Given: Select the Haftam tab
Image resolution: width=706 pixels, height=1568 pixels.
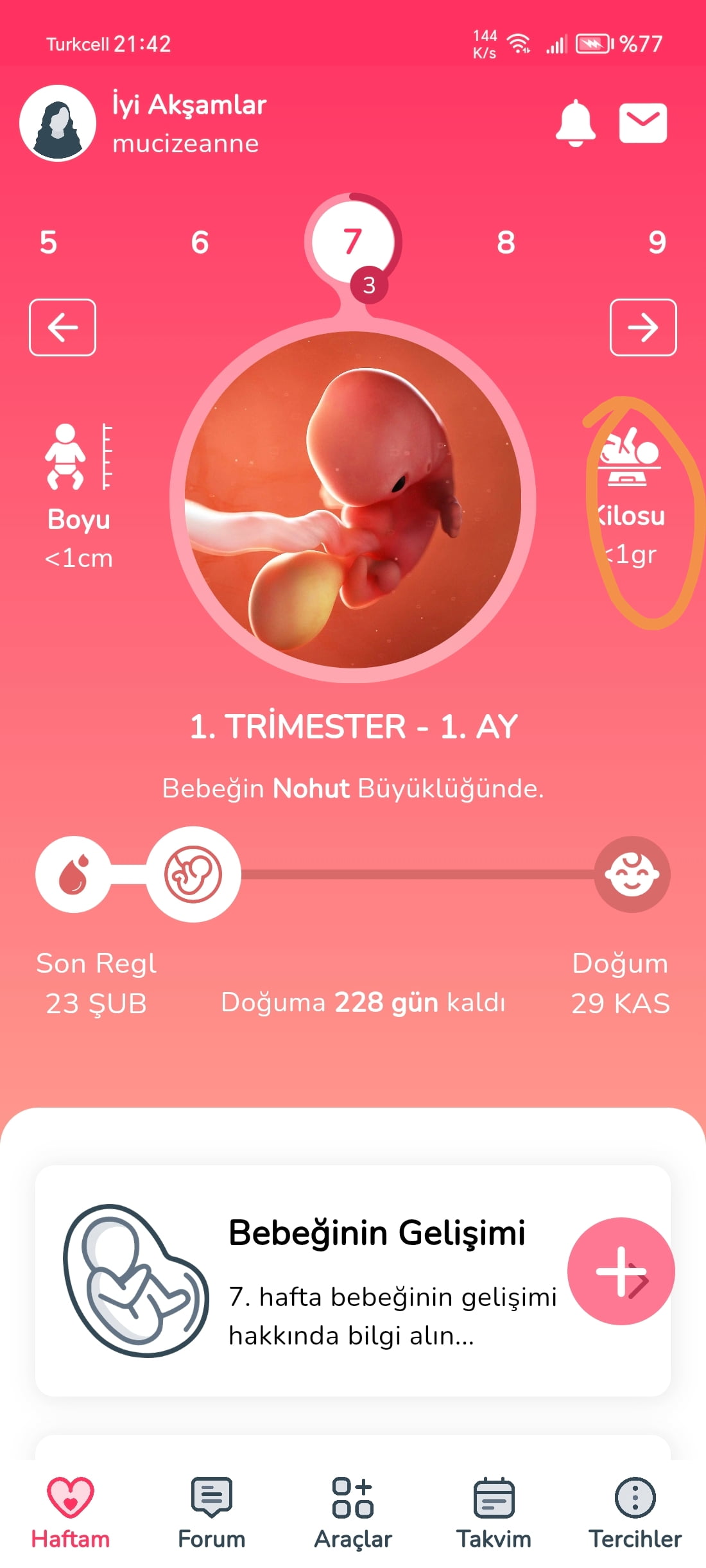Looking at the screenshot, I should point(71,1512).
